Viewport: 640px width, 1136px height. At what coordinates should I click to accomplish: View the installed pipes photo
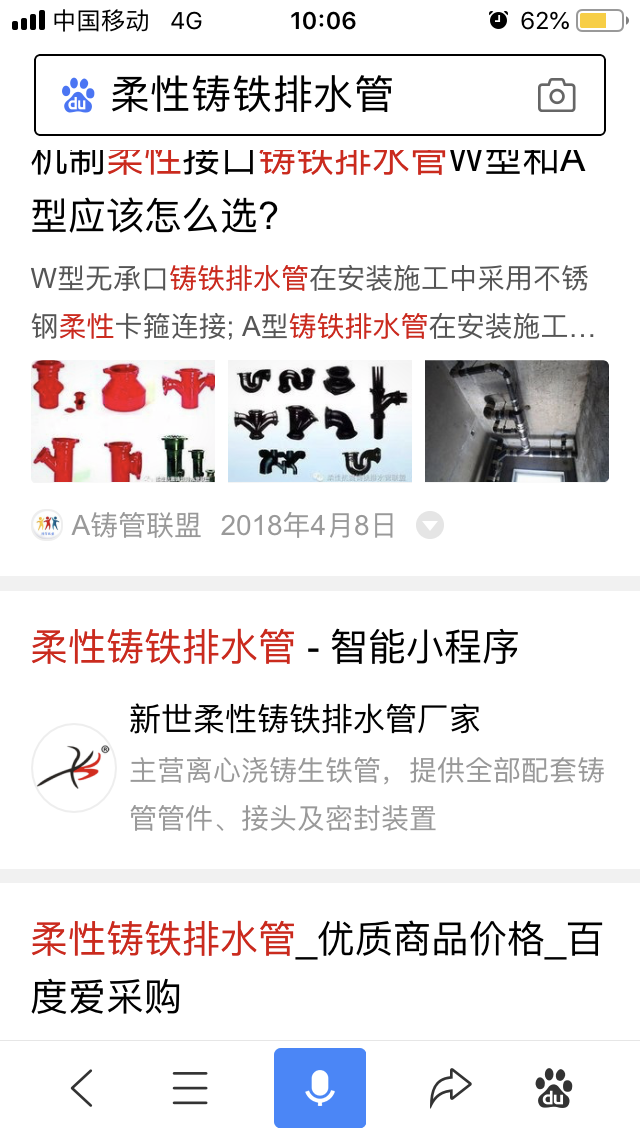coord(516,421)
